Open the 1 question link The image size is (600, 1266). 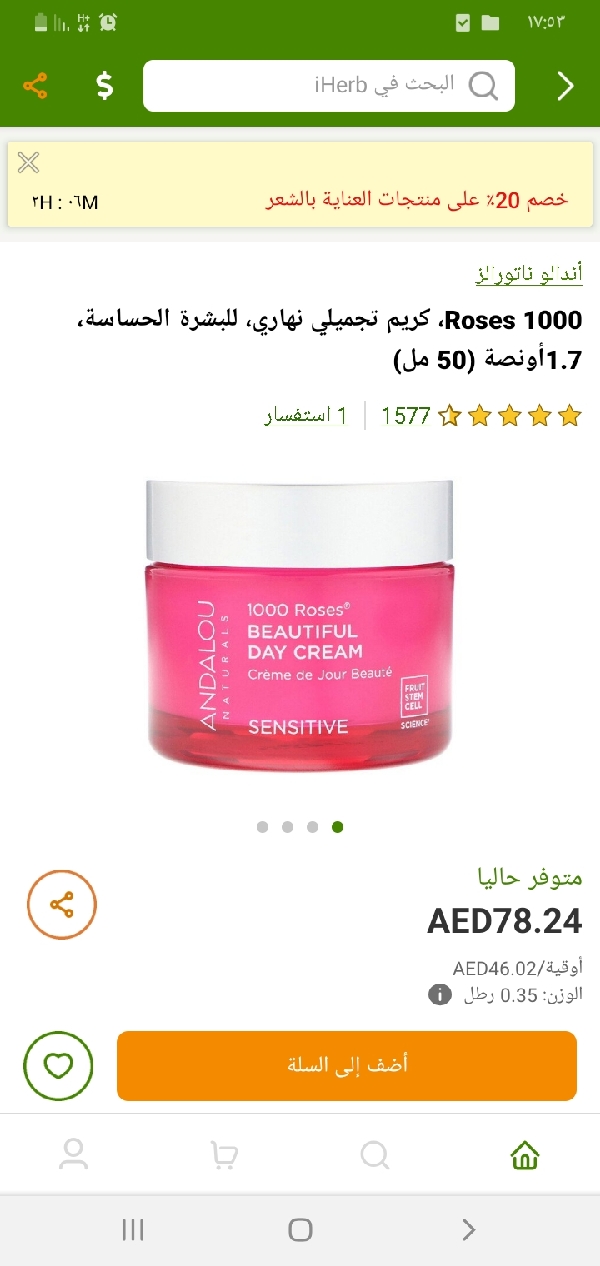[305, 415]
